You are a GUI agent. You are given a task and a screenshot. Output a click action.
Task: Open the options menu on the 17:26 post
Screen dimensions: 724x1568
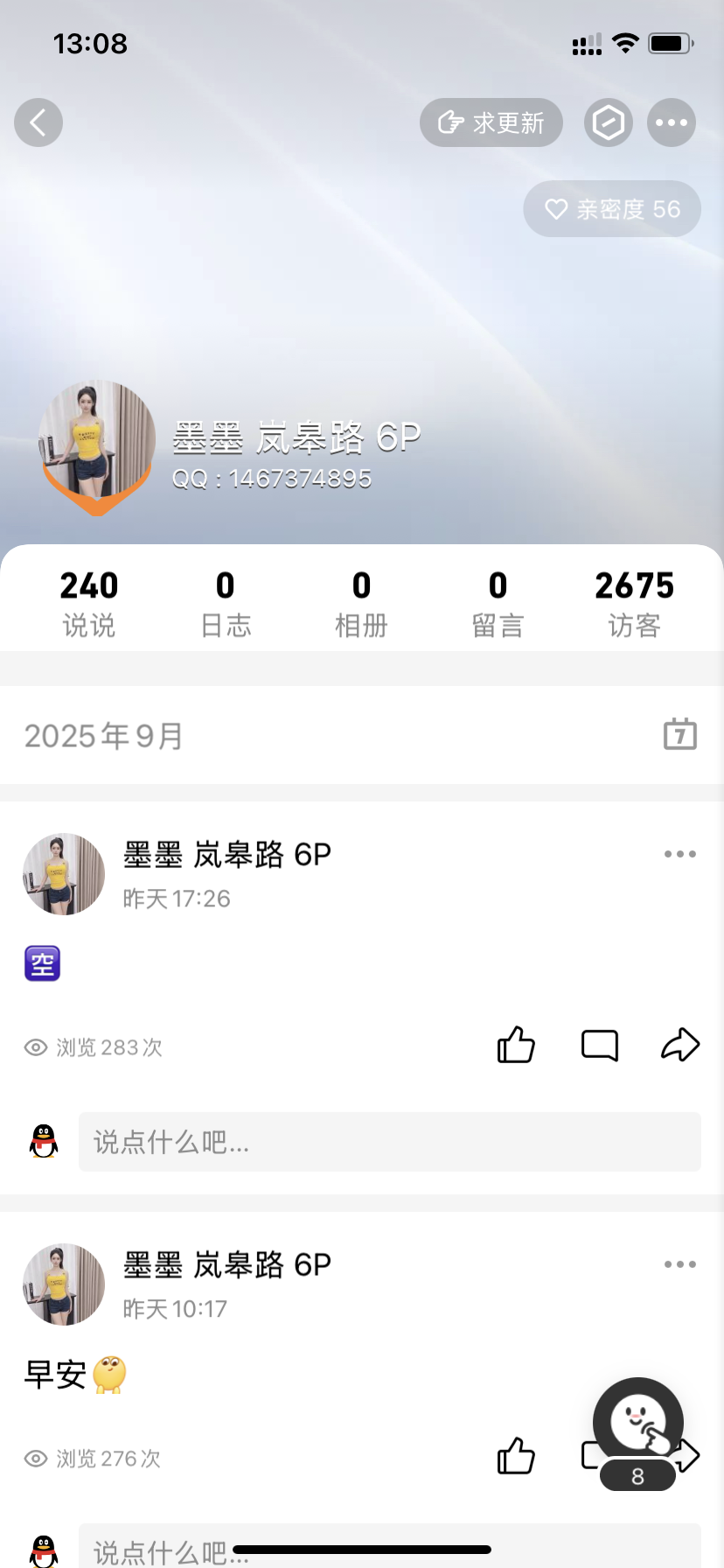[x=679, y=854]
